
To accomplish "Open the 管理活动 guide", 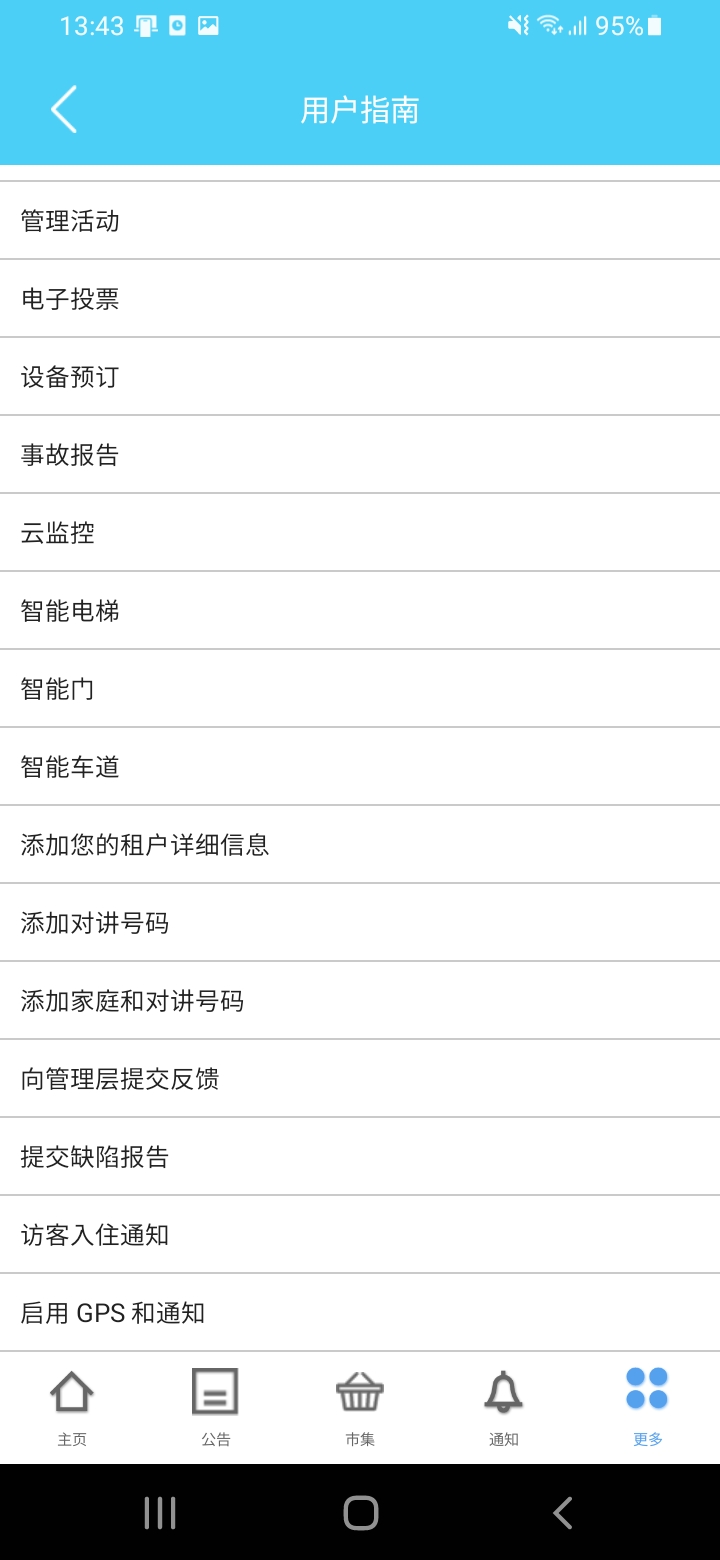I will (x=360, y=221).
